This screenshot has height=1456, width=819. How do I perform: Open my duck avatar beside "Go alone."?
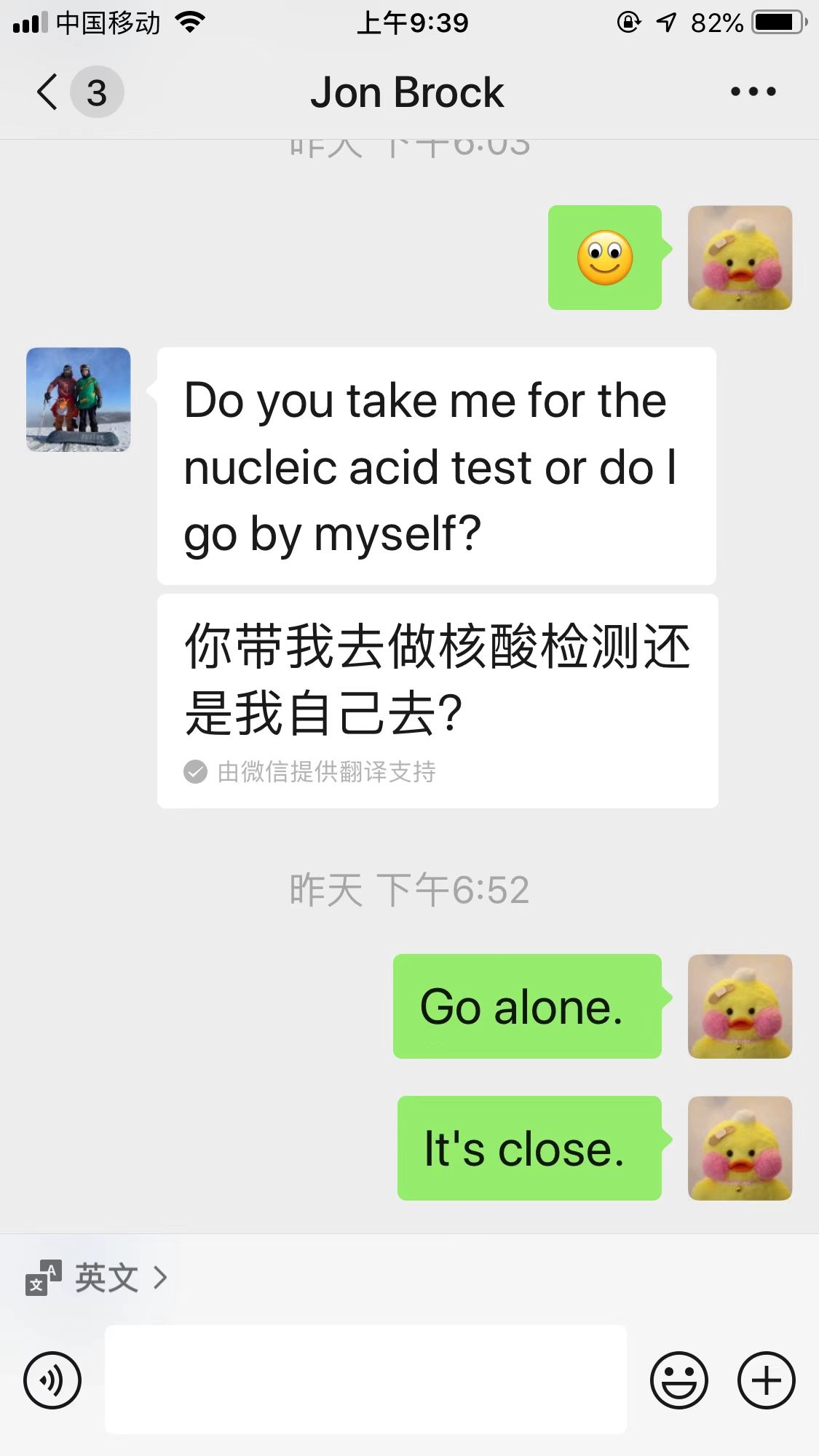click(x=740, y=1006)
